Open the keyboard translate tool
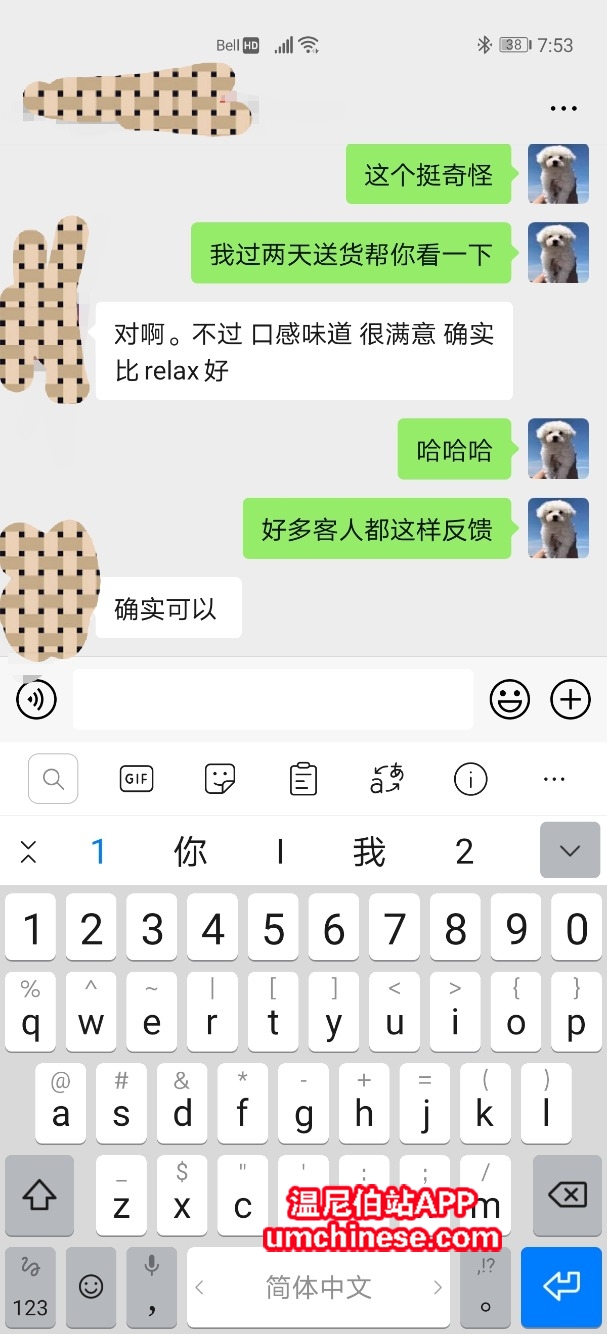The height and width of the screenshot is (1334, 607). (387, 779)
